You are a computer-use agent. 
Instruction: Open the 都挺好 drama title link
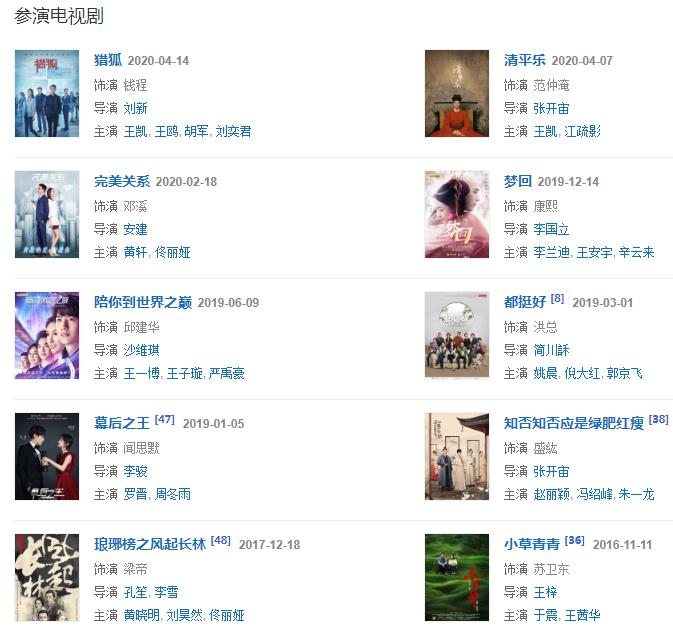(524, 302)
